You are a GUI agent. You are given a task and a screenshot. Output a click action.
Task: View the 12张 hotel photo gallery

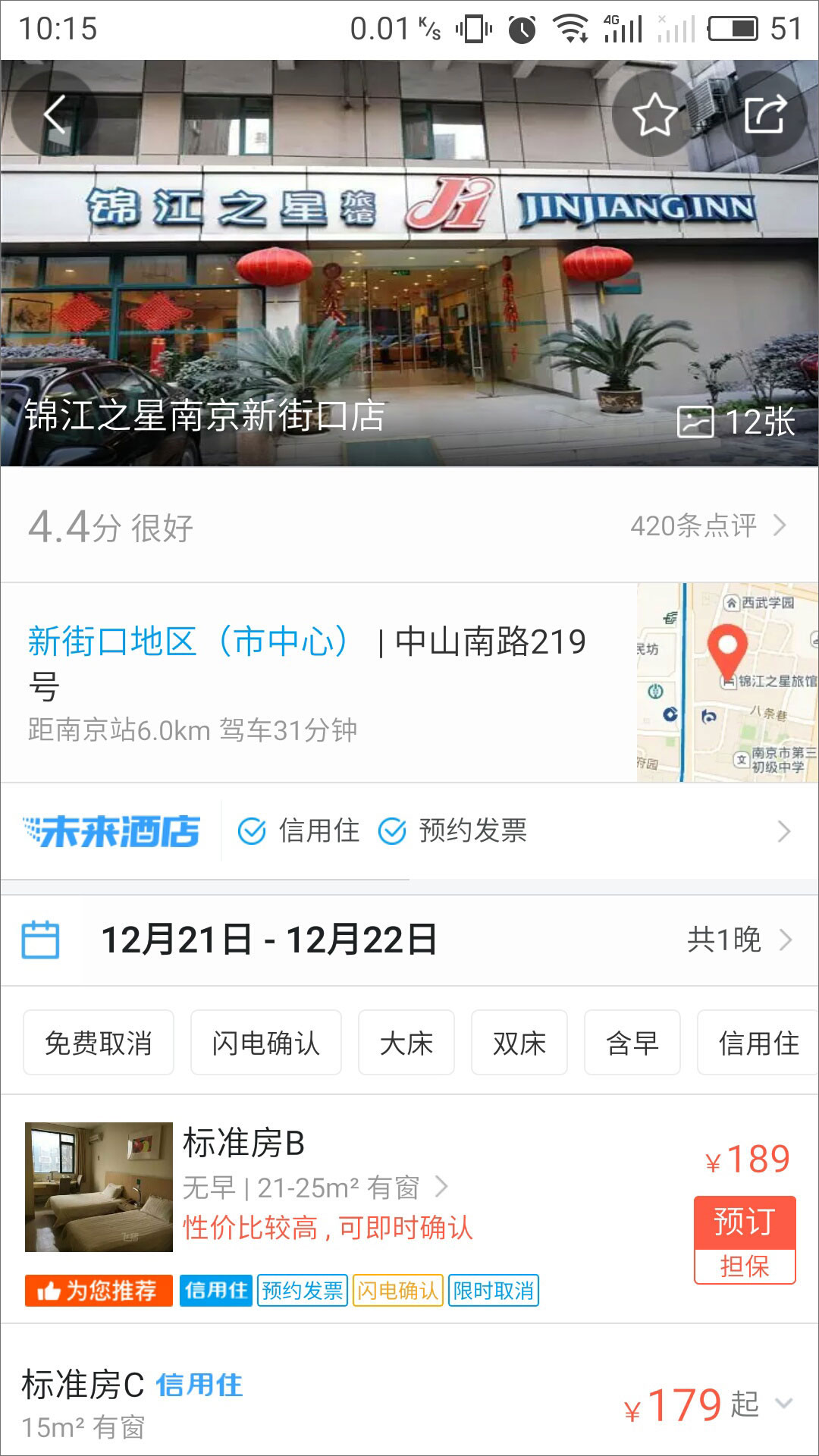tap(736, 422)
